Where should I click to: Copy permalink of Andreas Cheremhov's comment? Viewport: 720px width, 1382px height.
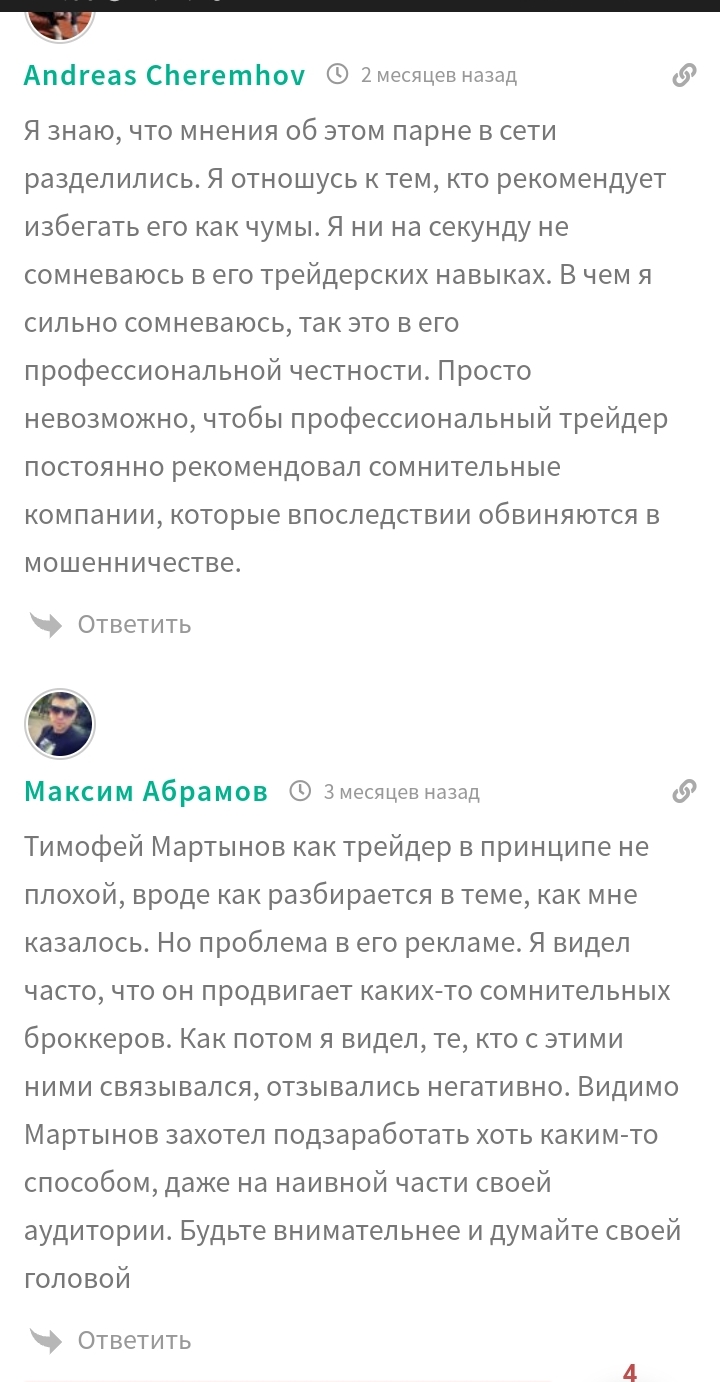(684, 75)
